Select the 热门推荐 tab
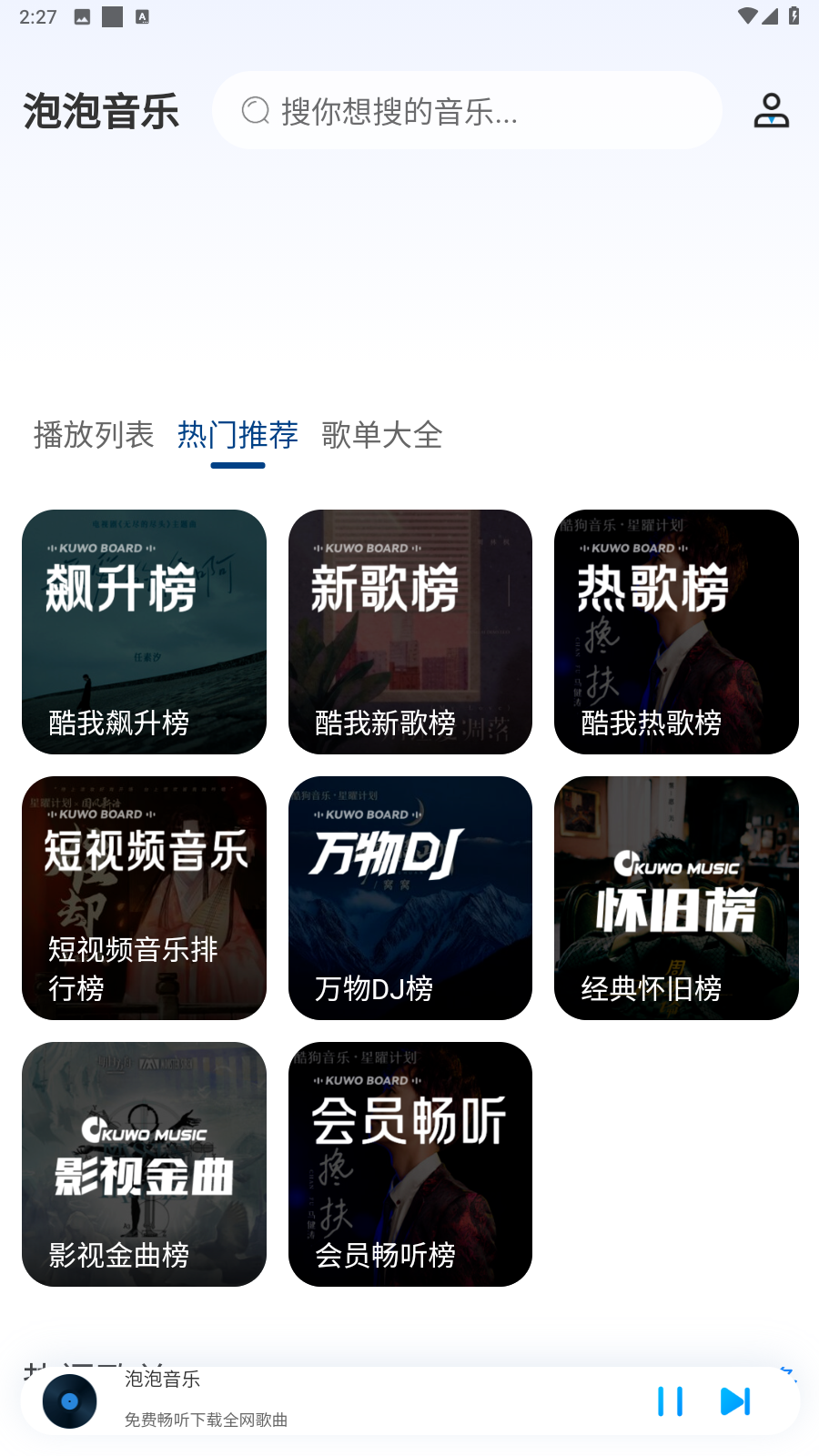The height and width of the screenshot is (1456, 819). pos(238,435)
